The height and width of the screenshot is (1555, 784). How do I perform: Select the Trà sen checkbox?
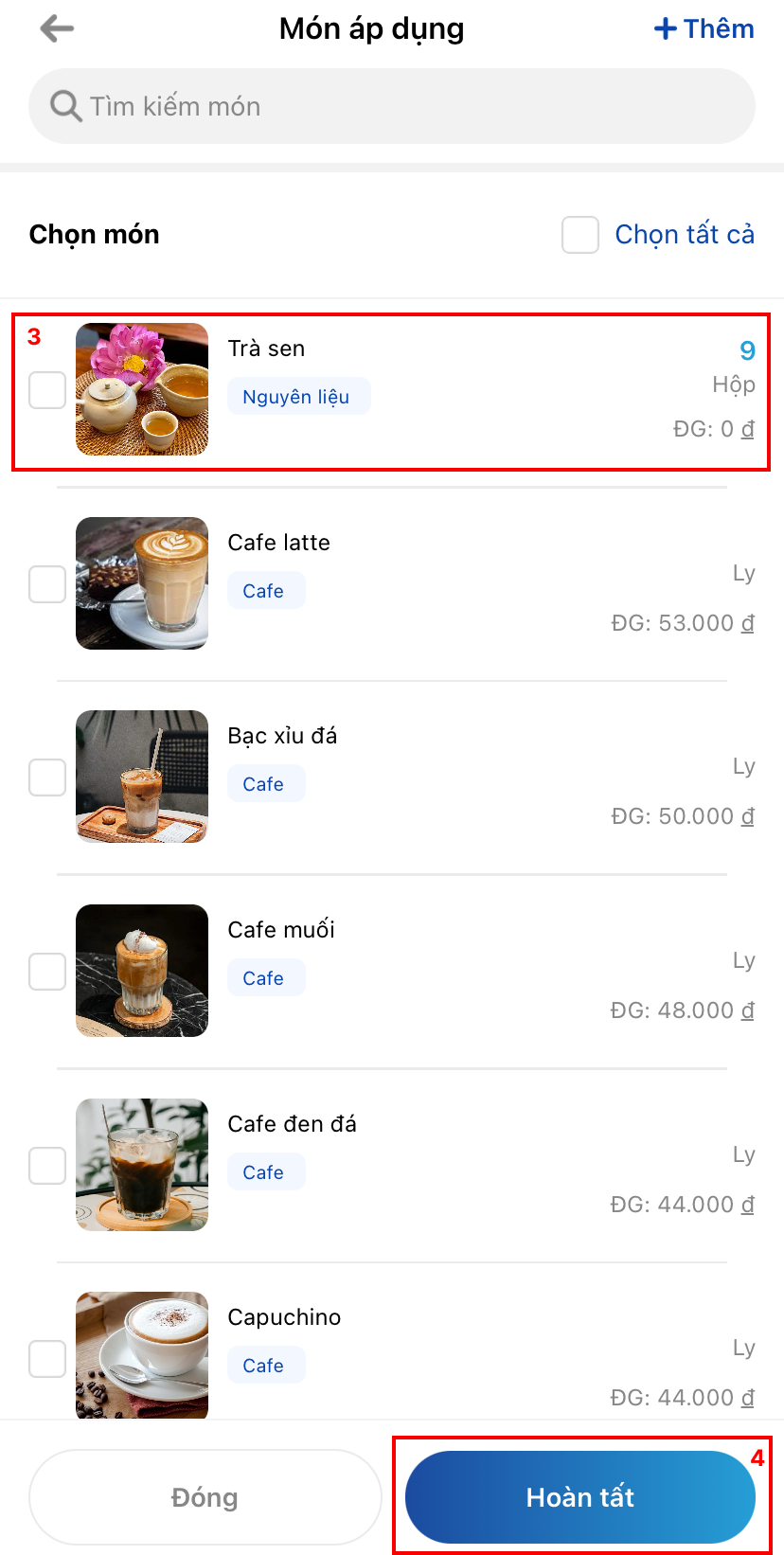click(x=47, y=390)
